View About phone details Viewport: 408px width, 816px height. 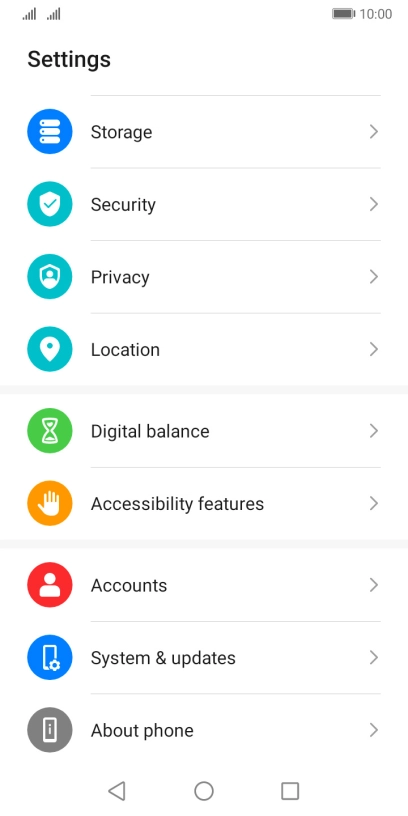[204, 730]
